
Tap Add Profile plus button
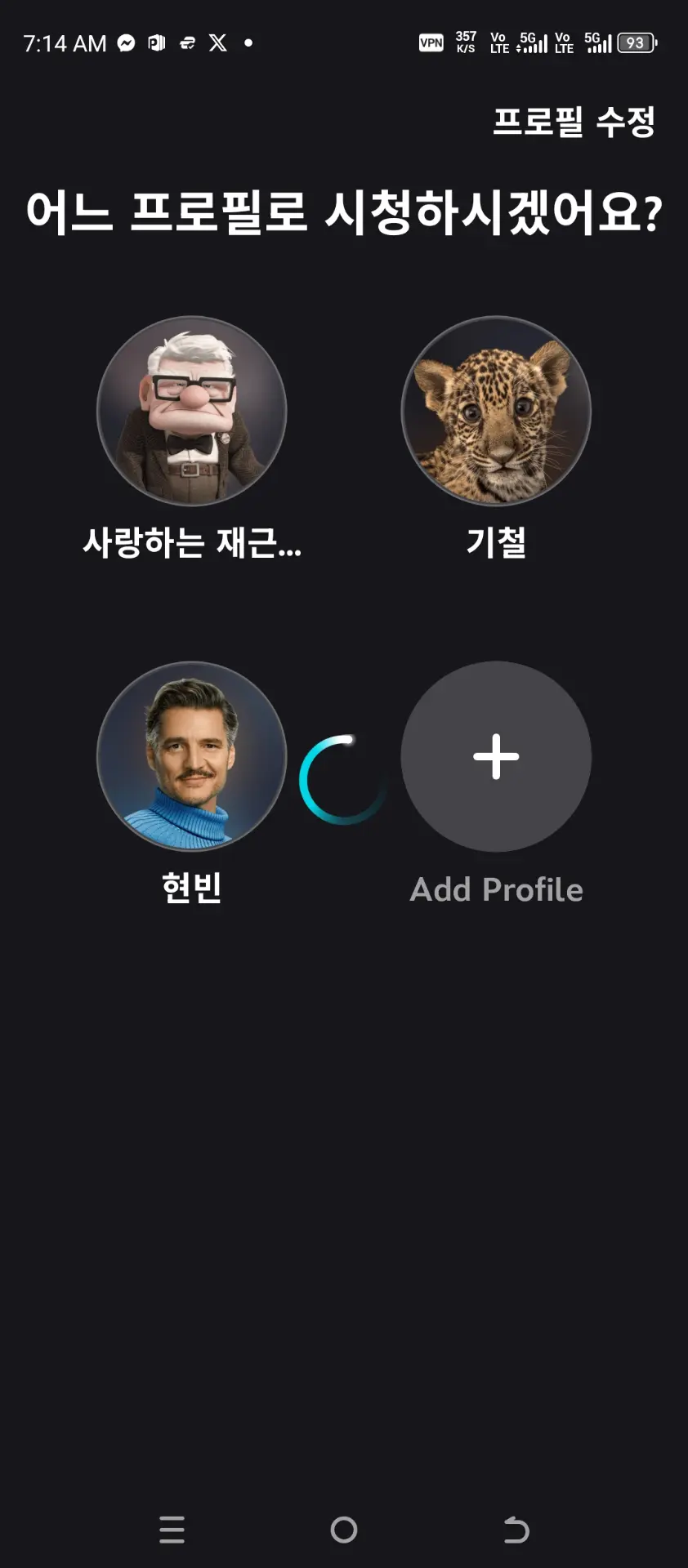tap(496, 756)
